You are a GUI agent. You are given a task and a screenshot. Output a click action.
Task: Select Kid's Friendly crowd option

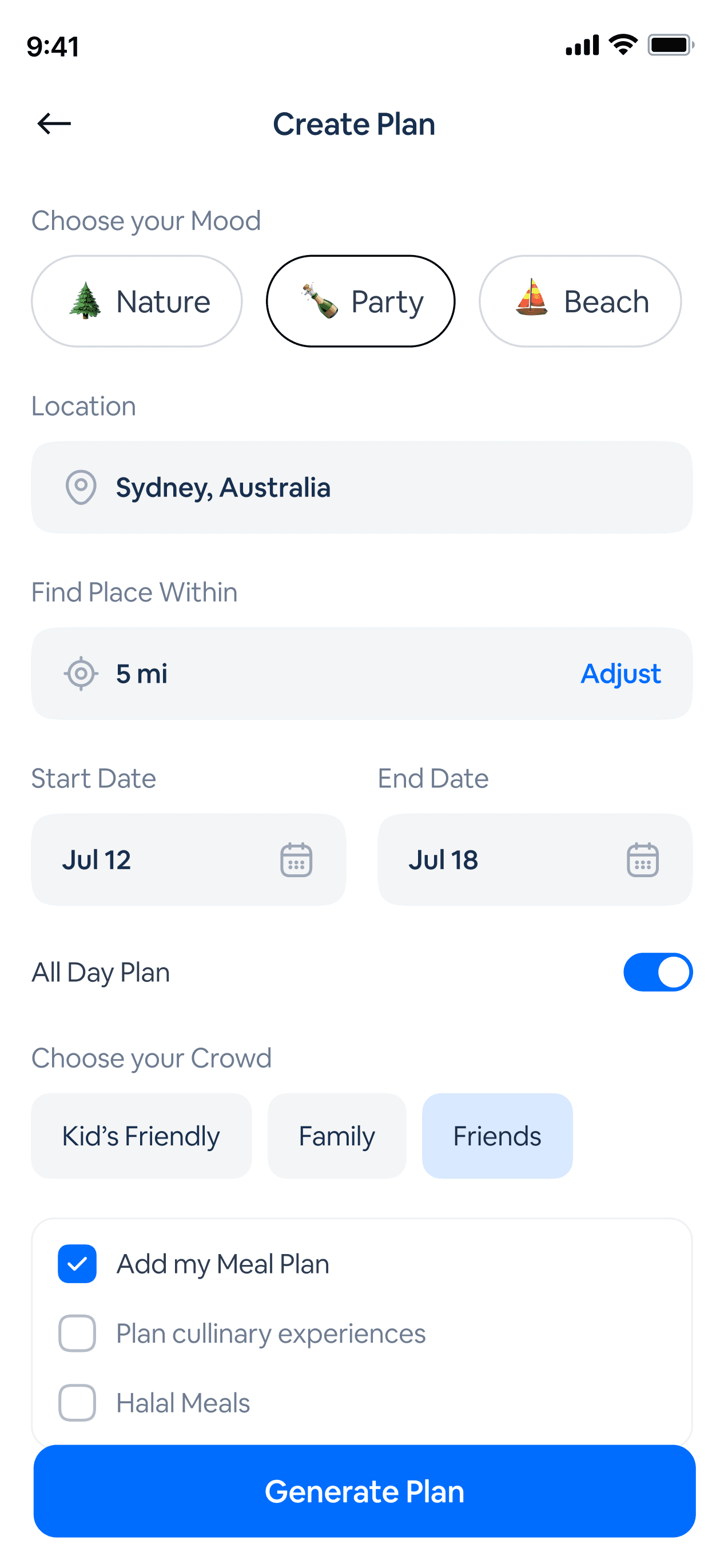pos(141,1136)
